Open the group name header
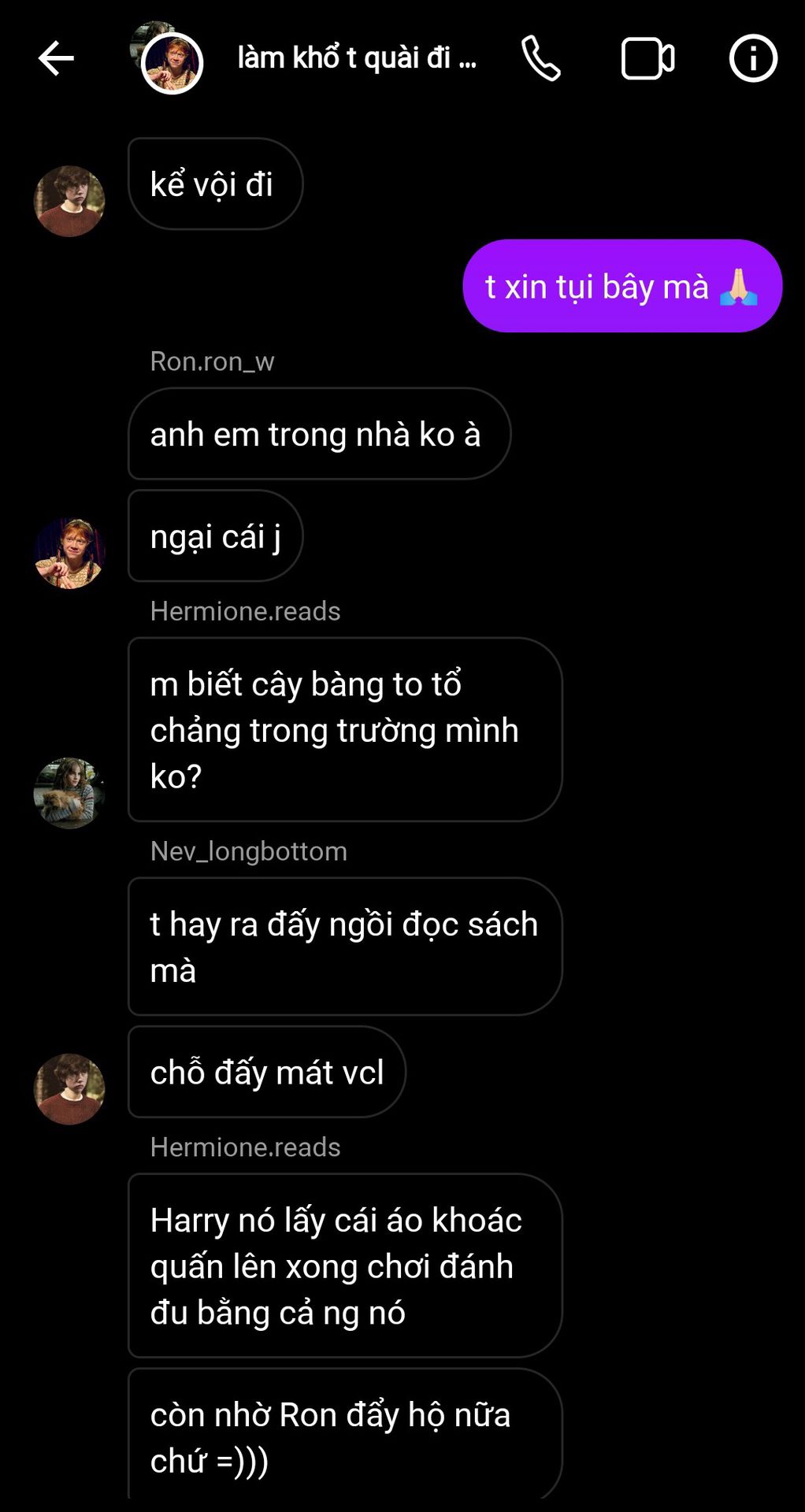Viewport: 805px width, 1512px height. pyautogui.click(x=356, y=58)
